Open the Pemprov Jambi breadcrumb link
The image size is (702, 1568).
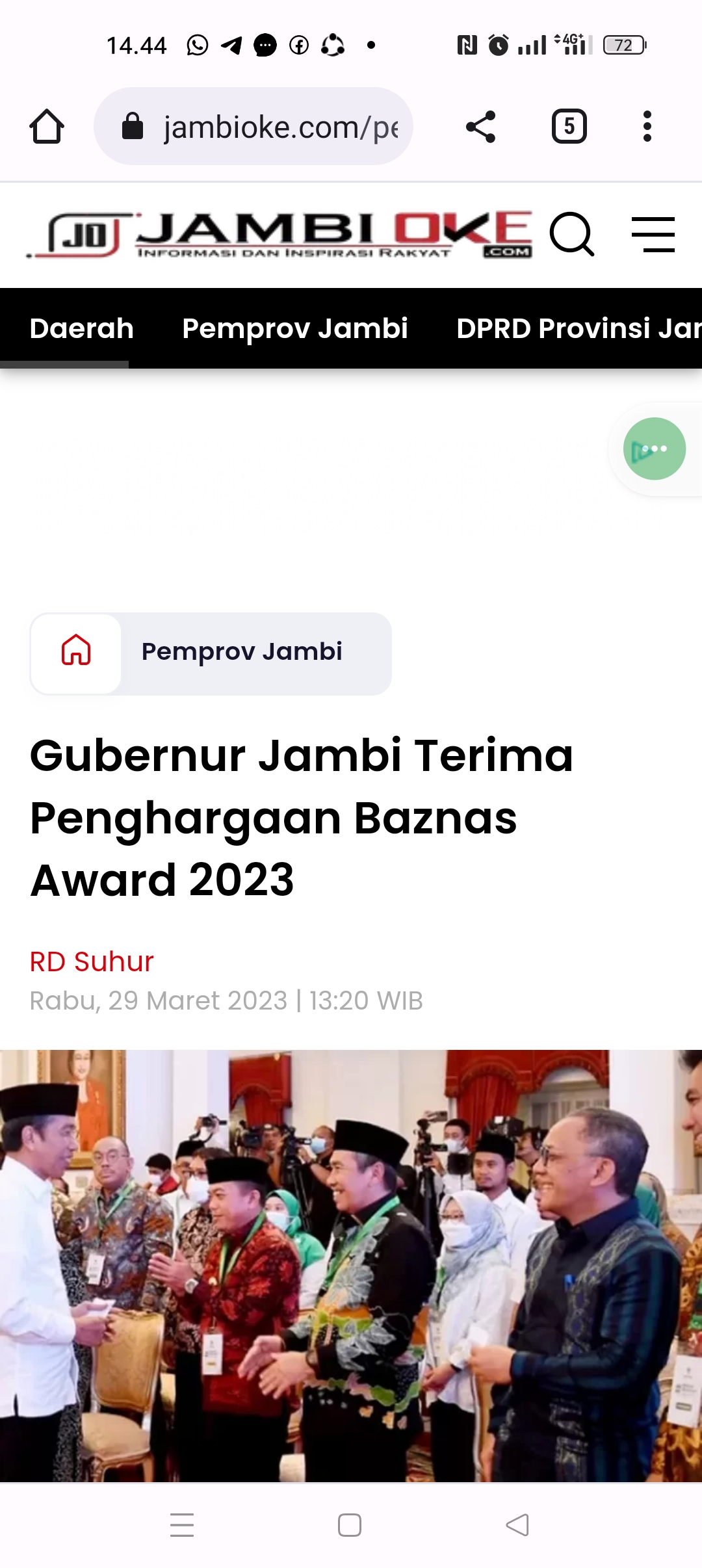[242, 651]
